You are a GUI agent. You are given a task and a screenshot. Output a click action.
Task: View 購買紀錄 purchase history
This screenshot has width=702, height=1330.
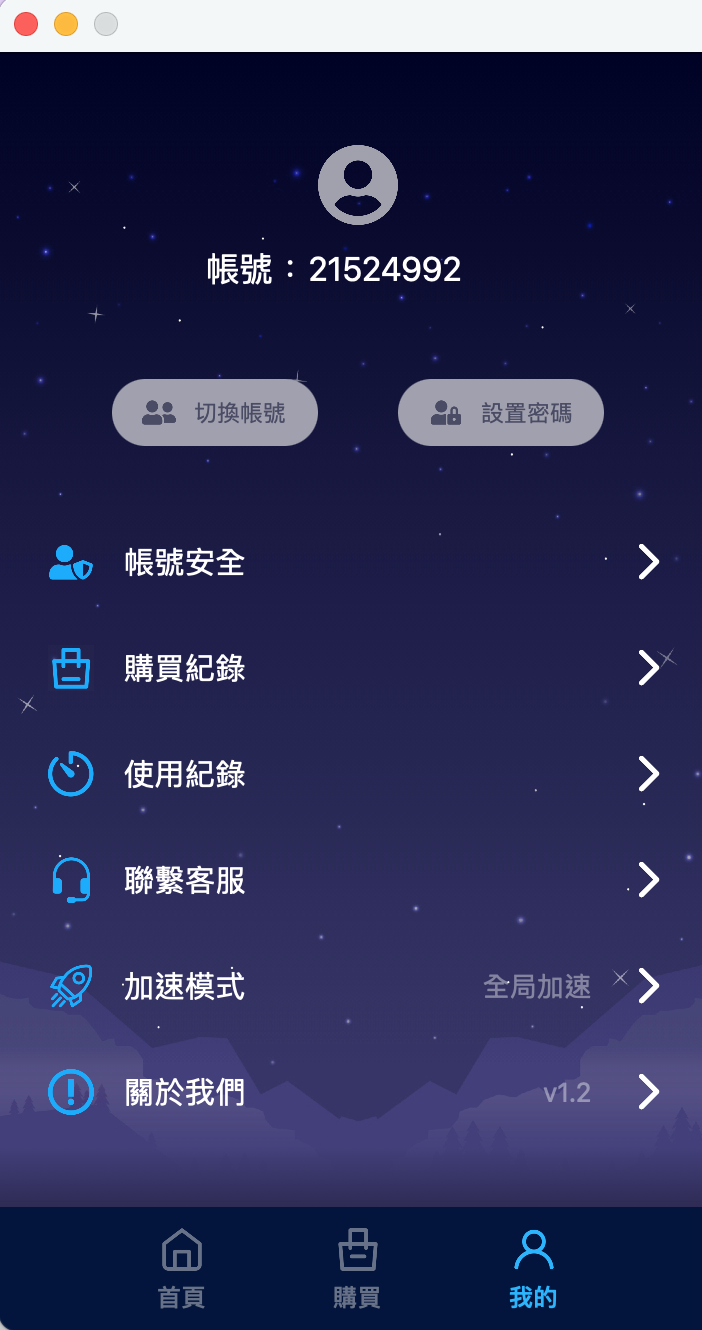(x=351, y=668)
